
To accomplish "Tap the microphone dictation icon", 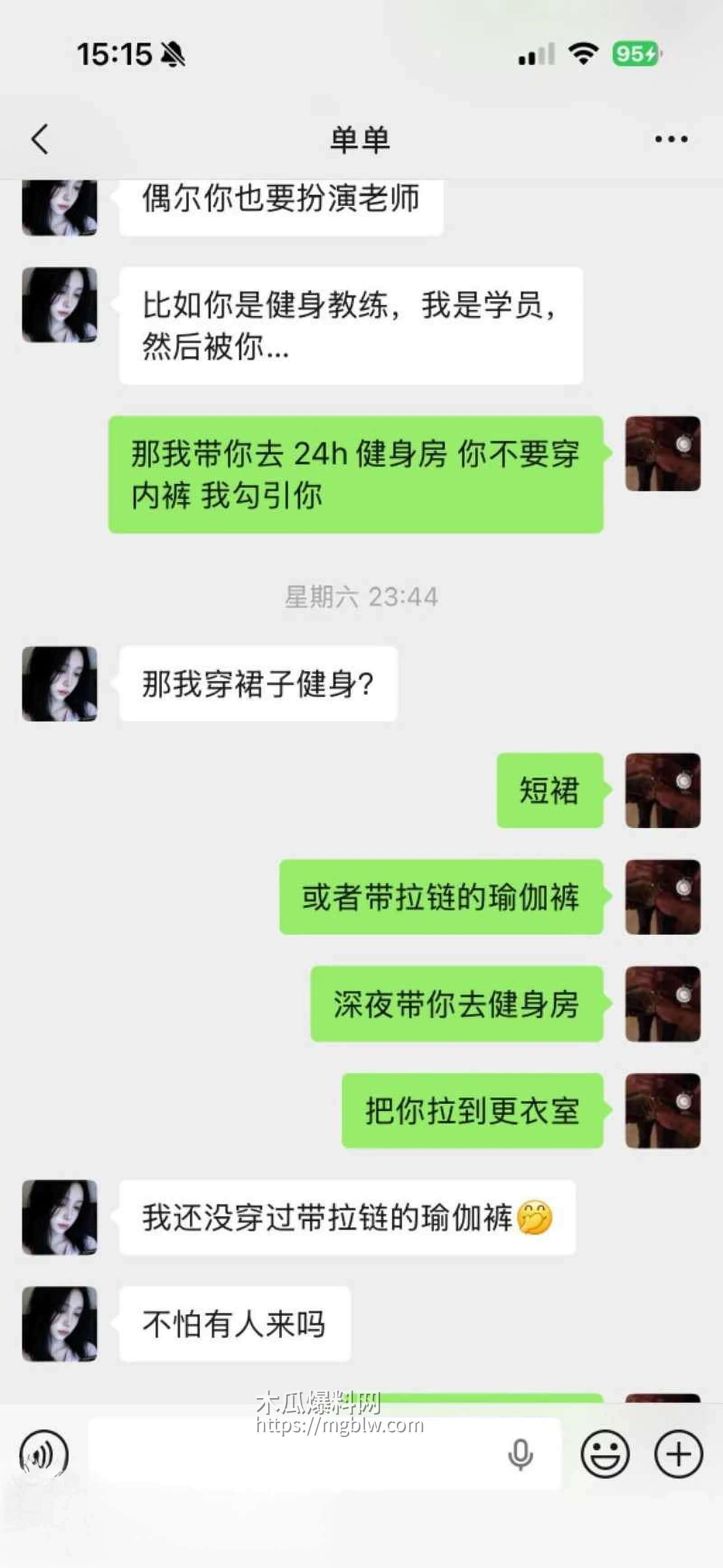I will (x=520, y=1454).
